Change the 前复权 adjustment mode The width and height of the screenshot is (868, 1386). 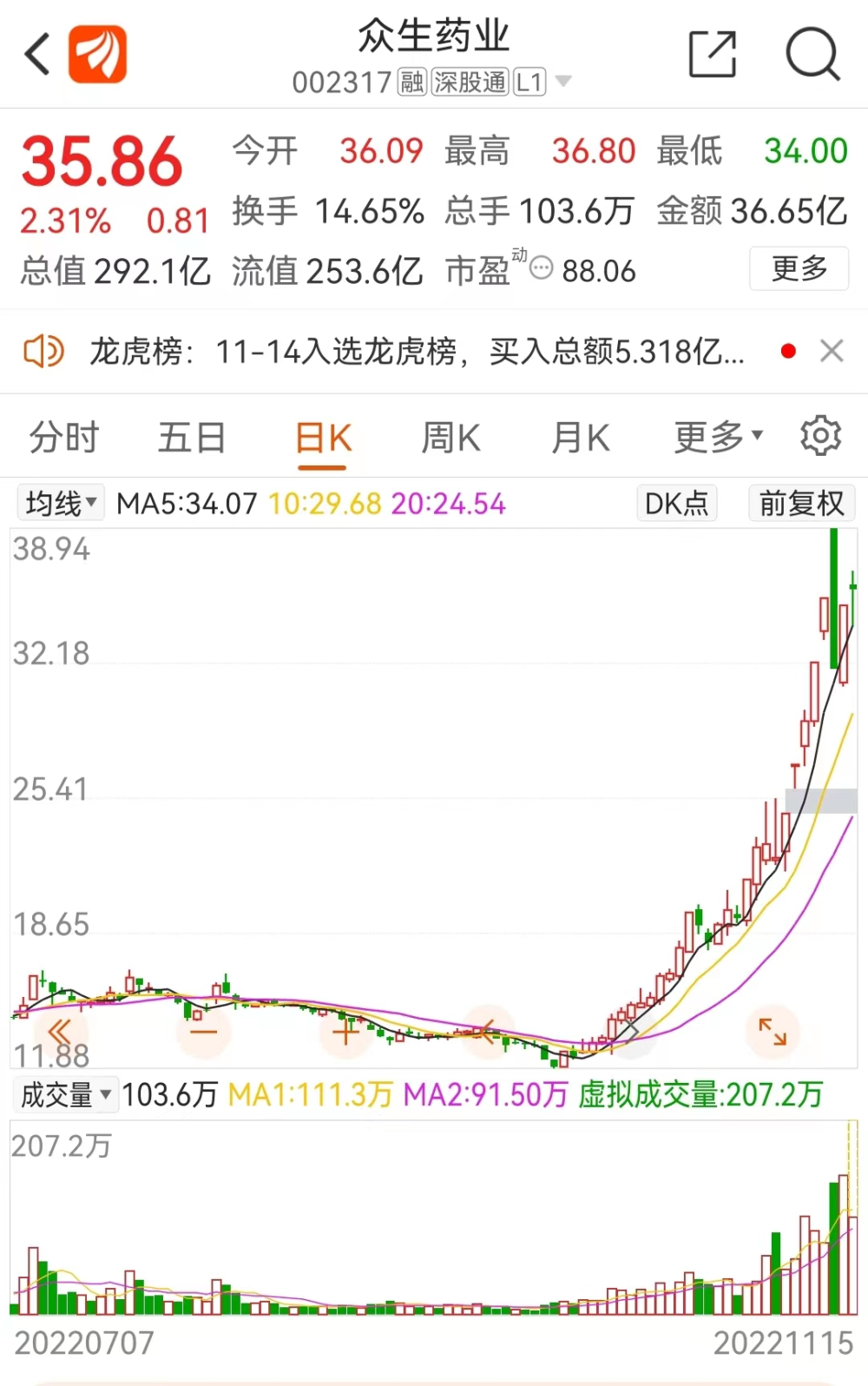click(801, 503)
